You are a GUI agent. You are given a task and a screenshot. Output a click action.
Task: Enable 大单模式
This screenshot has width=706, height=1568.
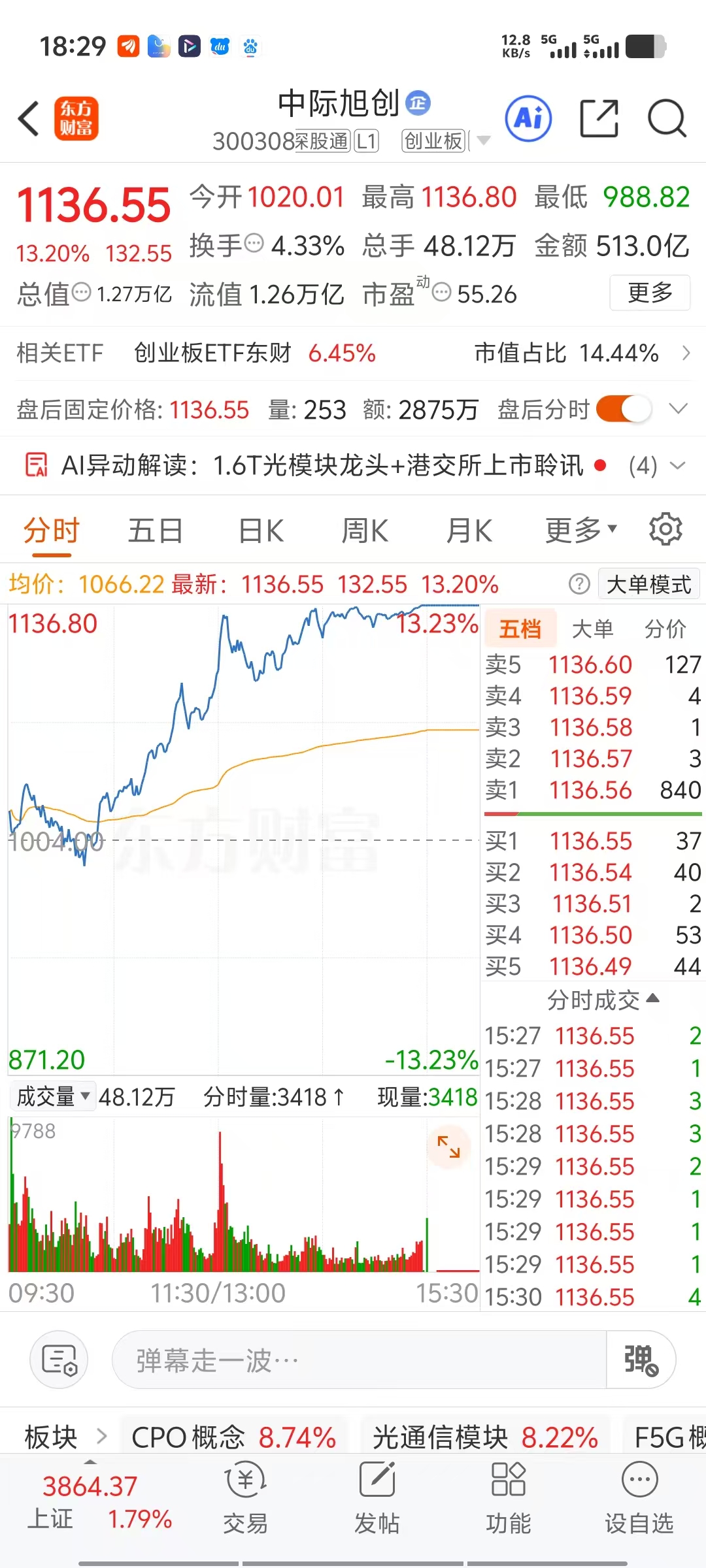pyautogui.click(x=648, y=584)
